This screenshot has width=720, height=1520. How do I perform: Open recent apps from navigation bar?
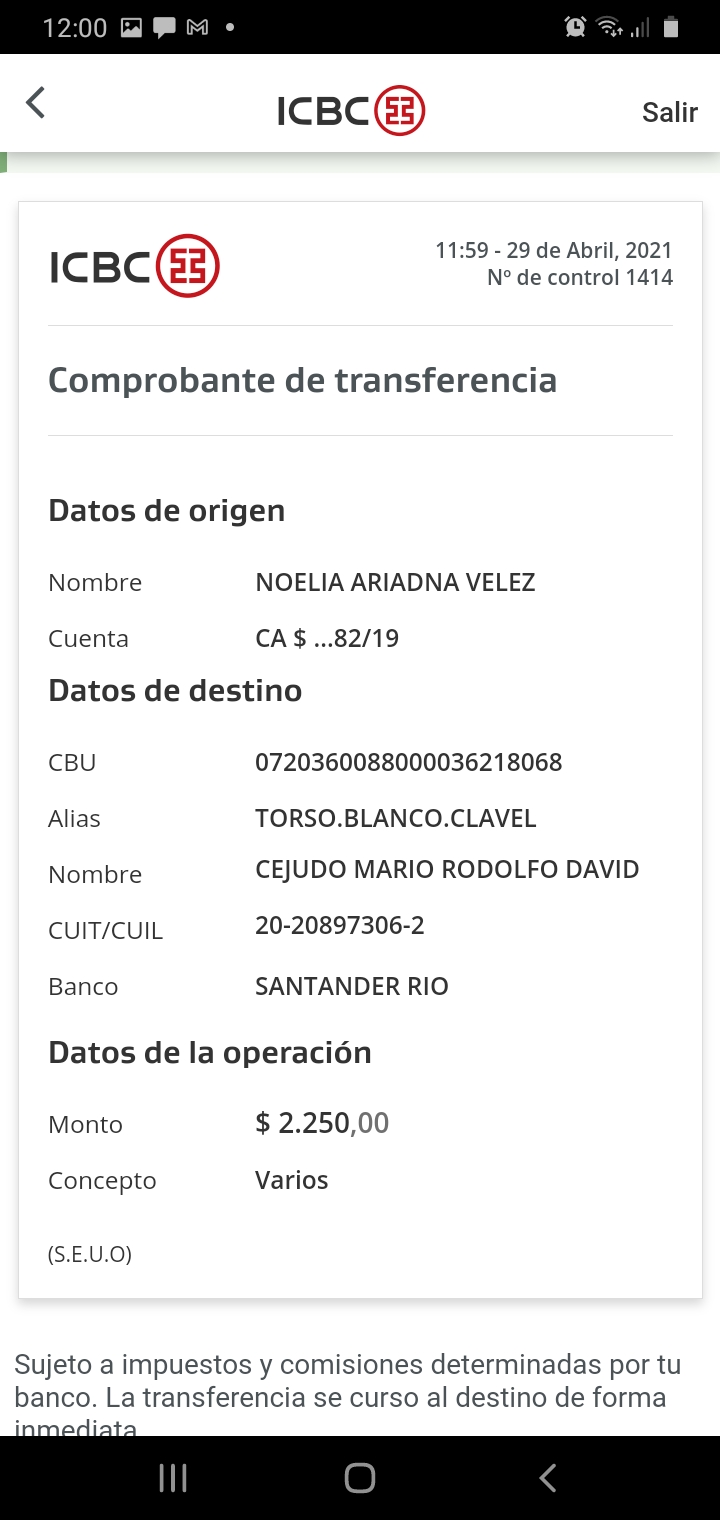pos(173,1478)
